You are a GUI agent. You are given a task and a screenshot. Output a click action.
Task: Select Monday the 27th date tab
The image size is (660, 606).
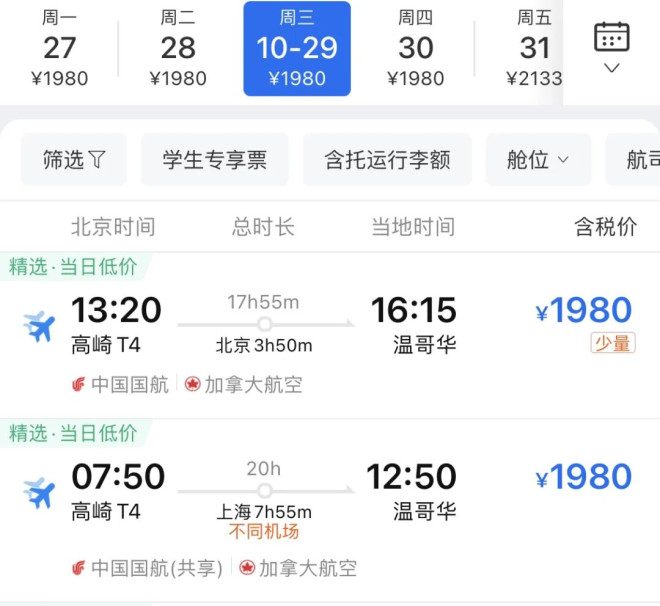pos(60,48)
